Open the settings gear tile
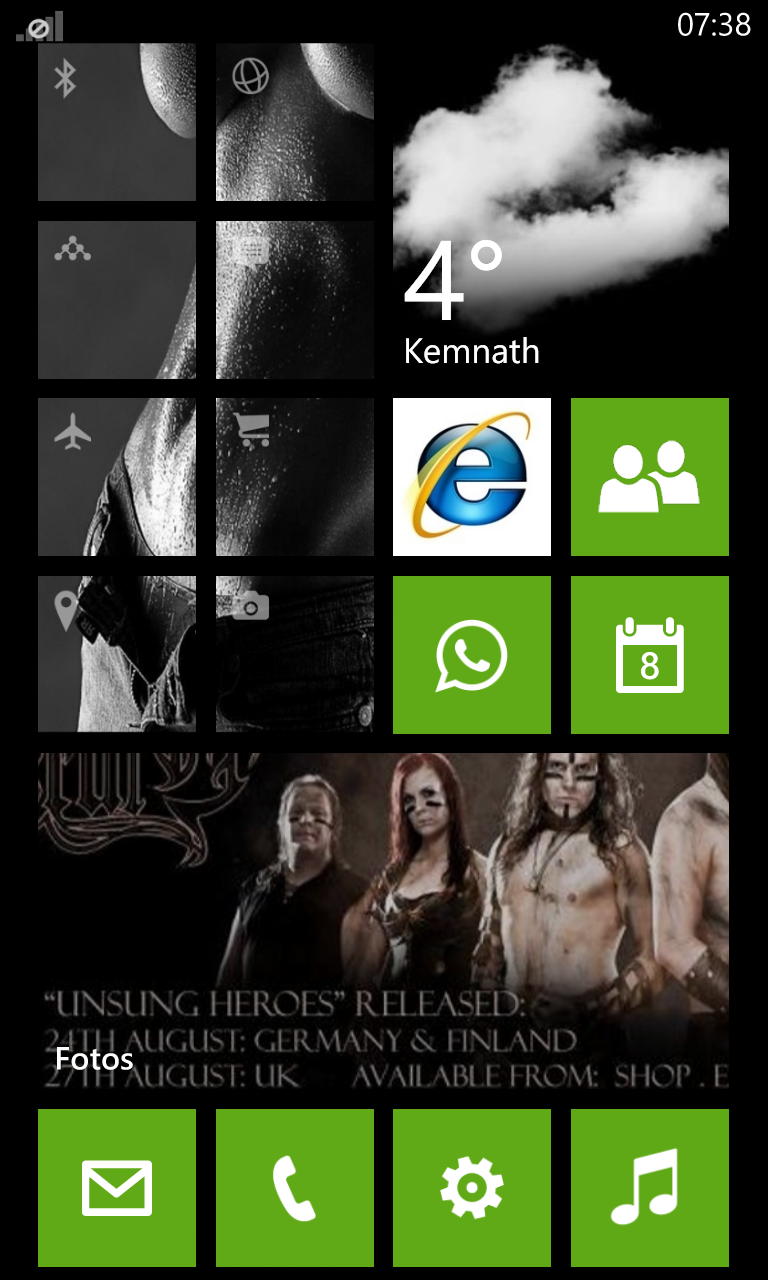Image resolution: width=768 pixels, height=1280 pixels. coord(472,1188)
